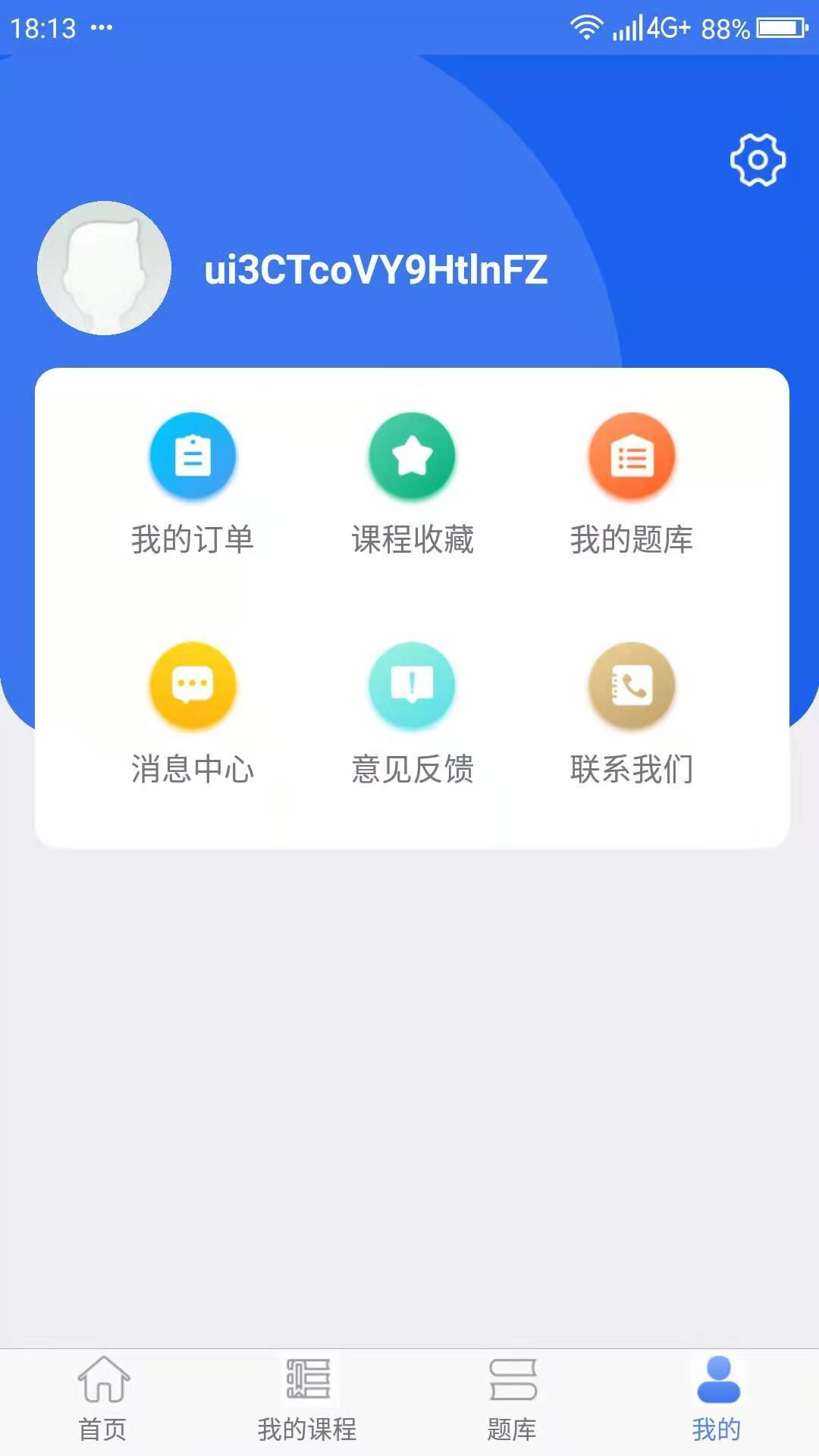The height and width of the screenshot is (1456, 819).
Task: Open 意见反馈 (Feedback) icon
Action: pyautogui.click(x=412, y=685)
